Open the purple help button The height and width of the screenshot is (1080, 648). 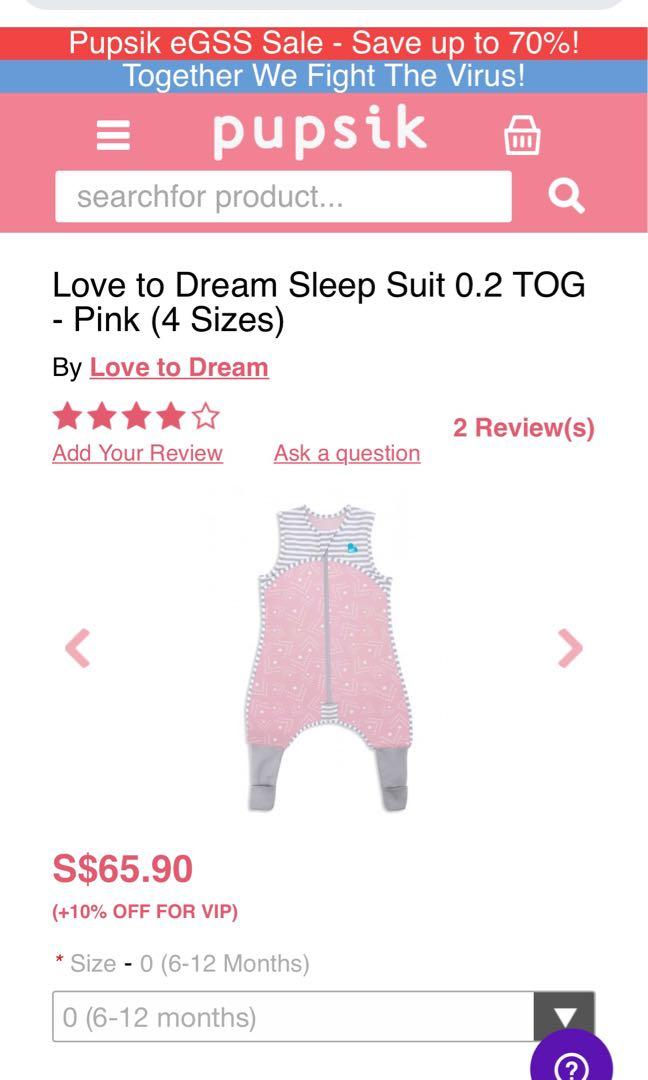571,1060
